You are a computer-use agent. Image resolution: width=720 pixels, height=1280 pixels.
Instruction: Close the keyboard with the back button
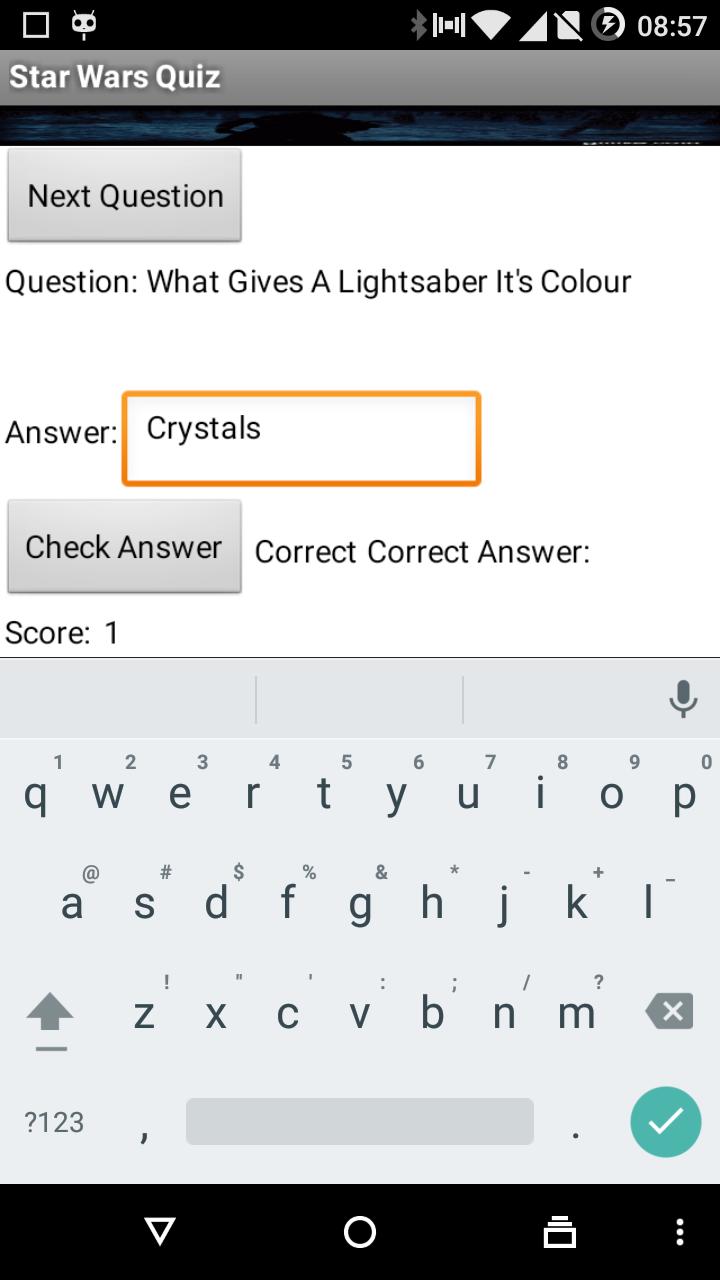[160, 1232]
